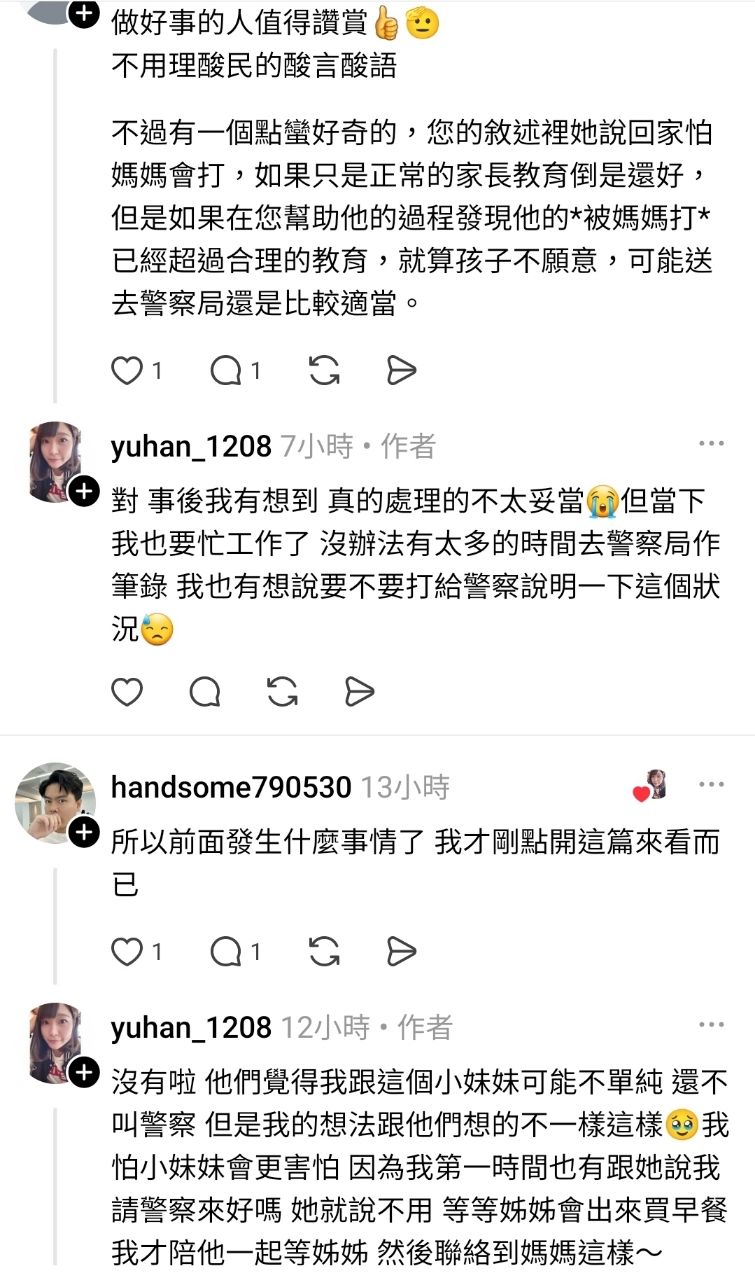Share yuhan_1208's reply that starts 對 事後我有想到

point(359,691)
